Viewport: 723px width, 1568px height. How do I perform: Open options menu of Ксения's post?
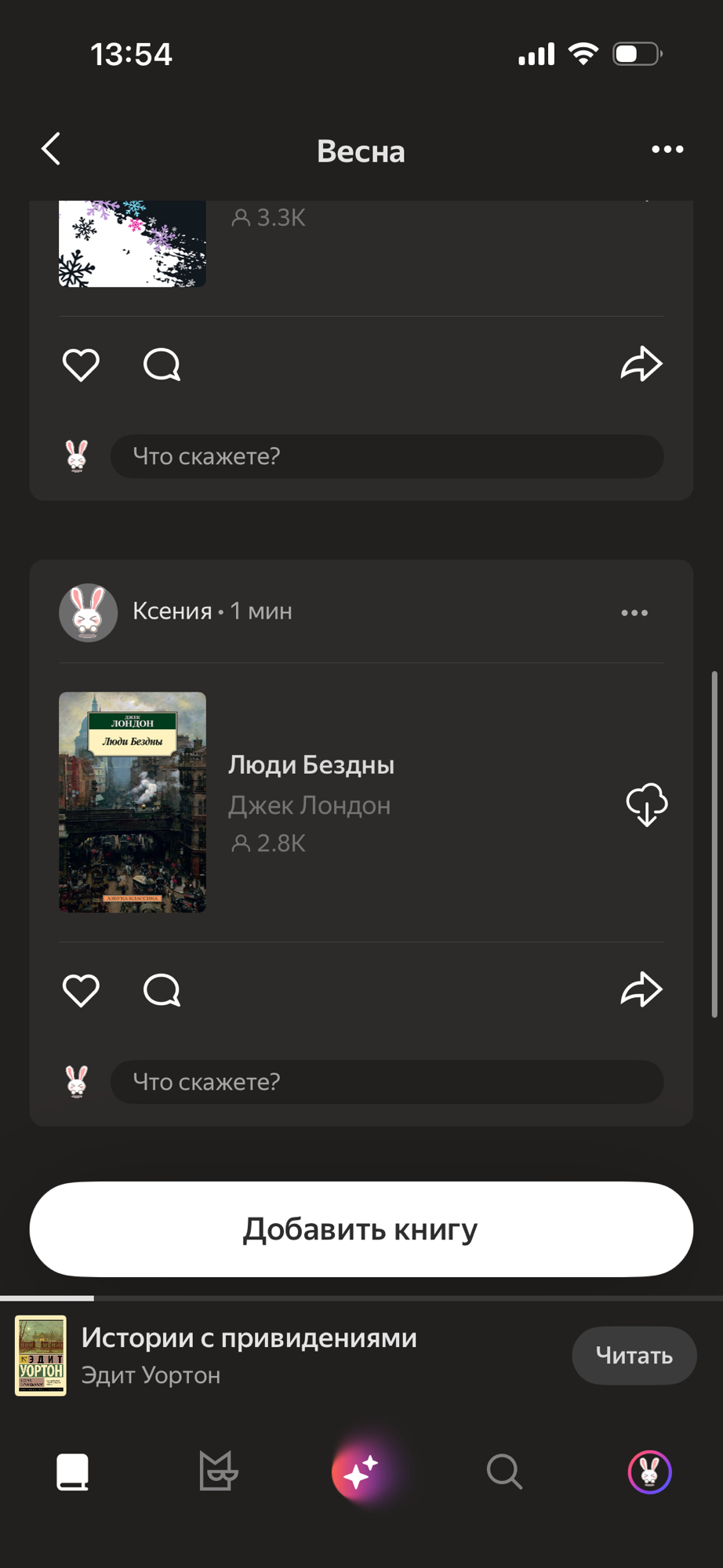634,612
